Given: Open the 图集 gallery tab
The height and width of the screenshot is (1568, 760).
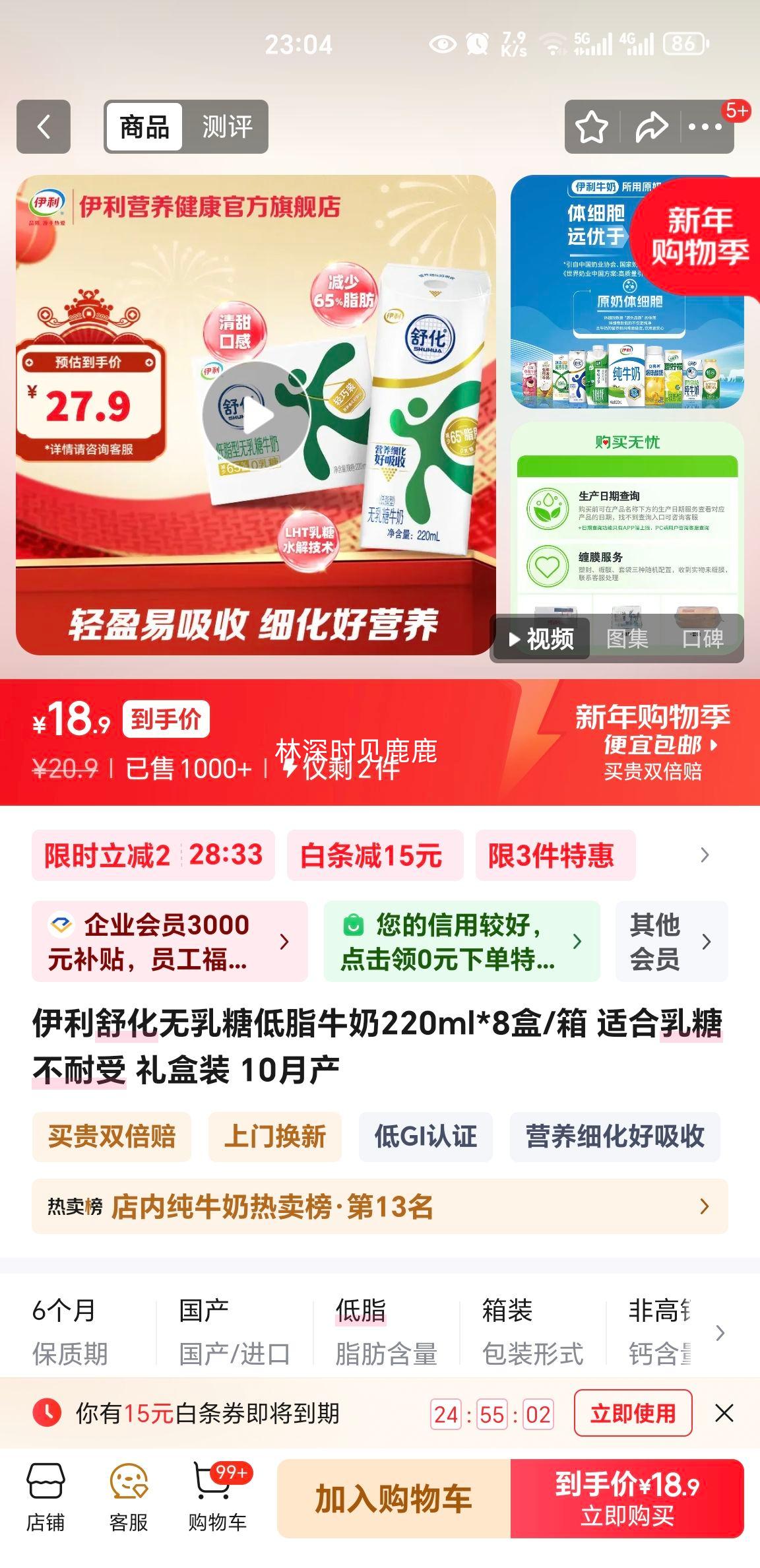Looking at the screenshot, I should (627, 639).
